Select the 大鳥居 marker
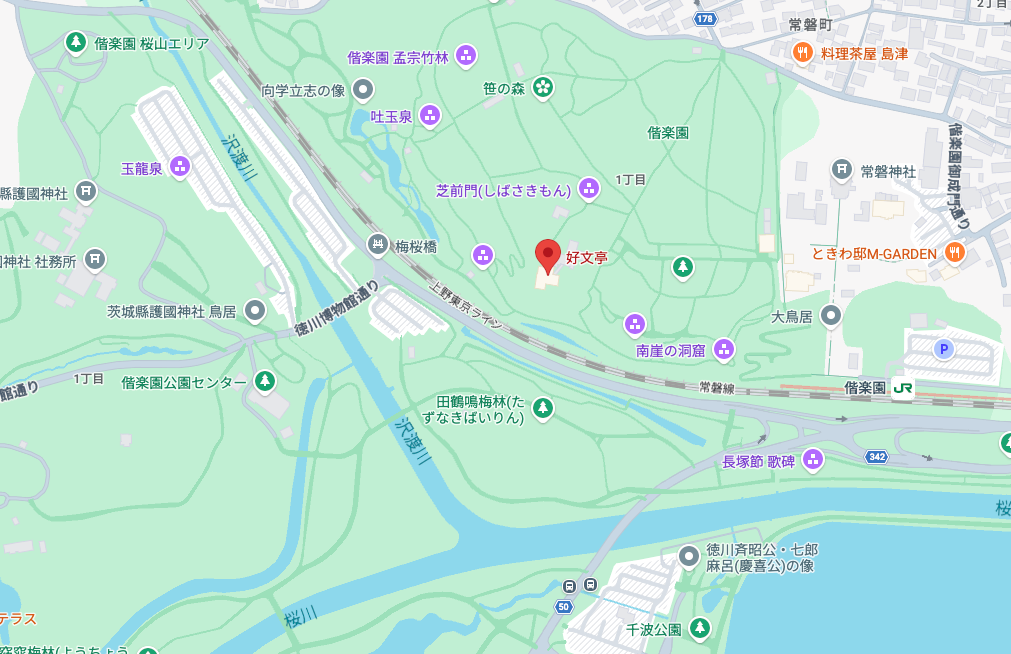The image size is (1011, 654). tap(831, 317)
